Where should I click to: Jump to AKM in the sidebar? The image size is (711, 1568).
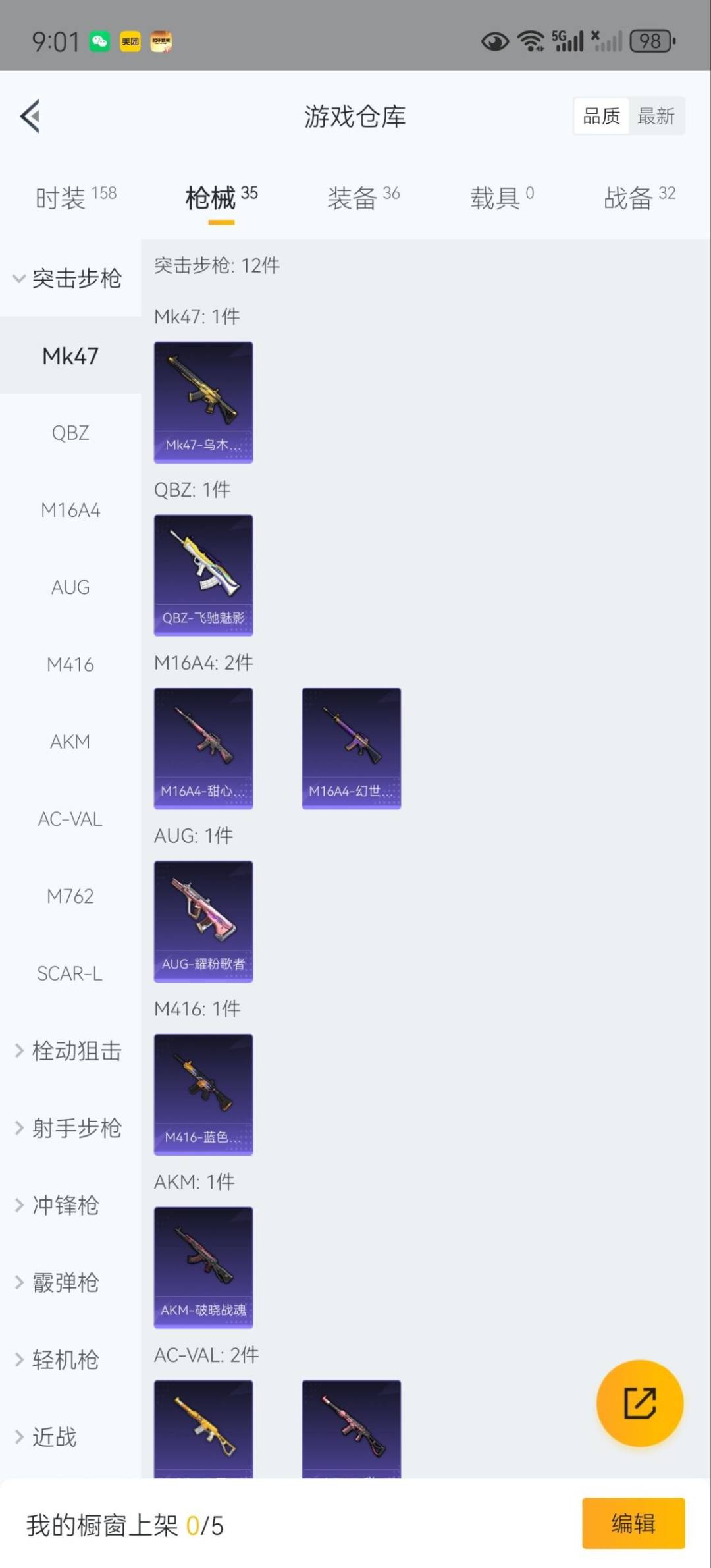coord(70,742)
